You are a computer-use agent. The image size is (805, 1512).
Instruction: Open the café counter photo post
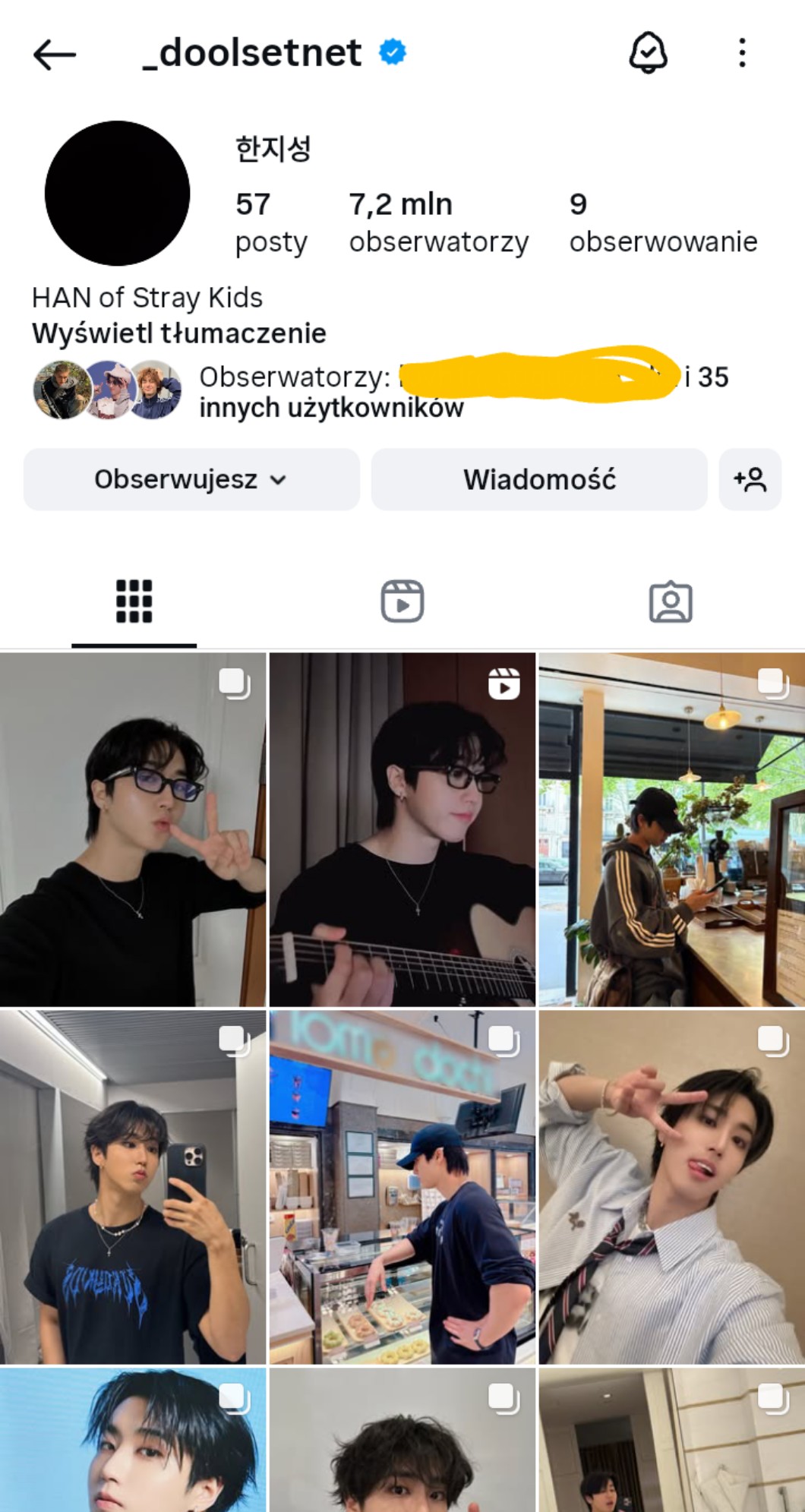[671, 829]
